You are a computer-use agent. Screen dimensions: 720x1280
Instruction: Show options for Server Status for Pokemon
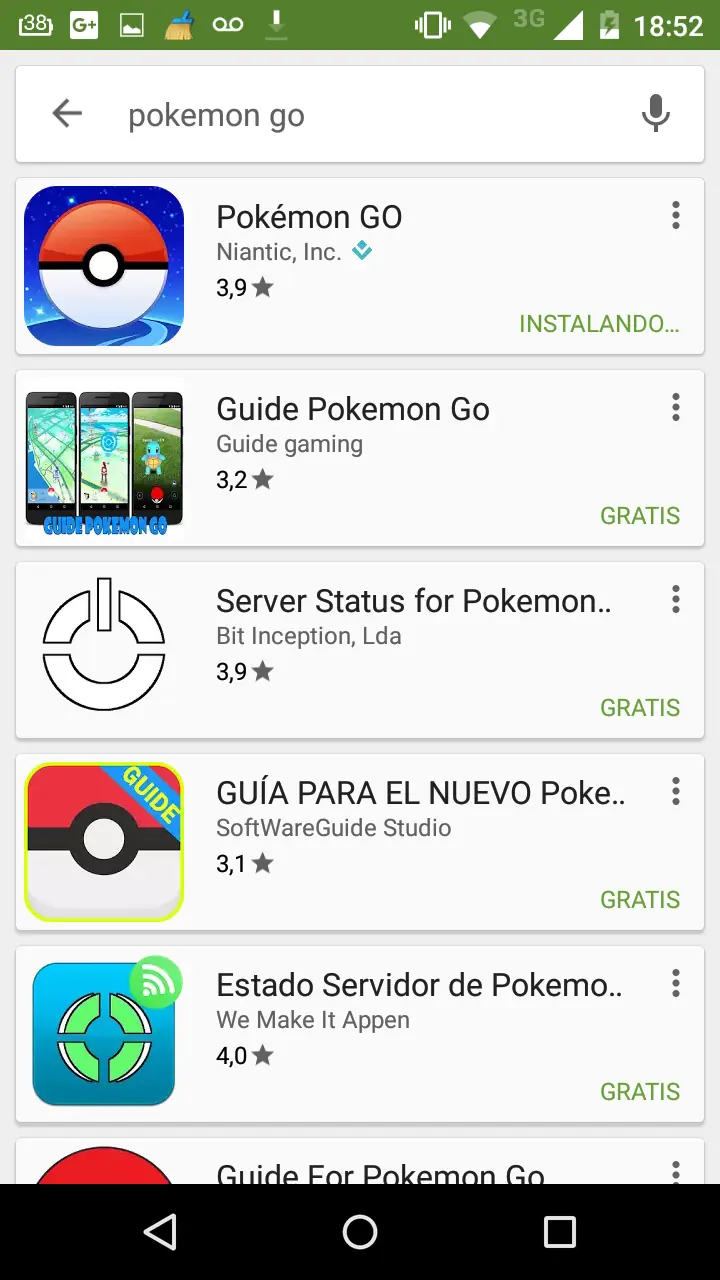pyautogui.click(x=676, y=599)
